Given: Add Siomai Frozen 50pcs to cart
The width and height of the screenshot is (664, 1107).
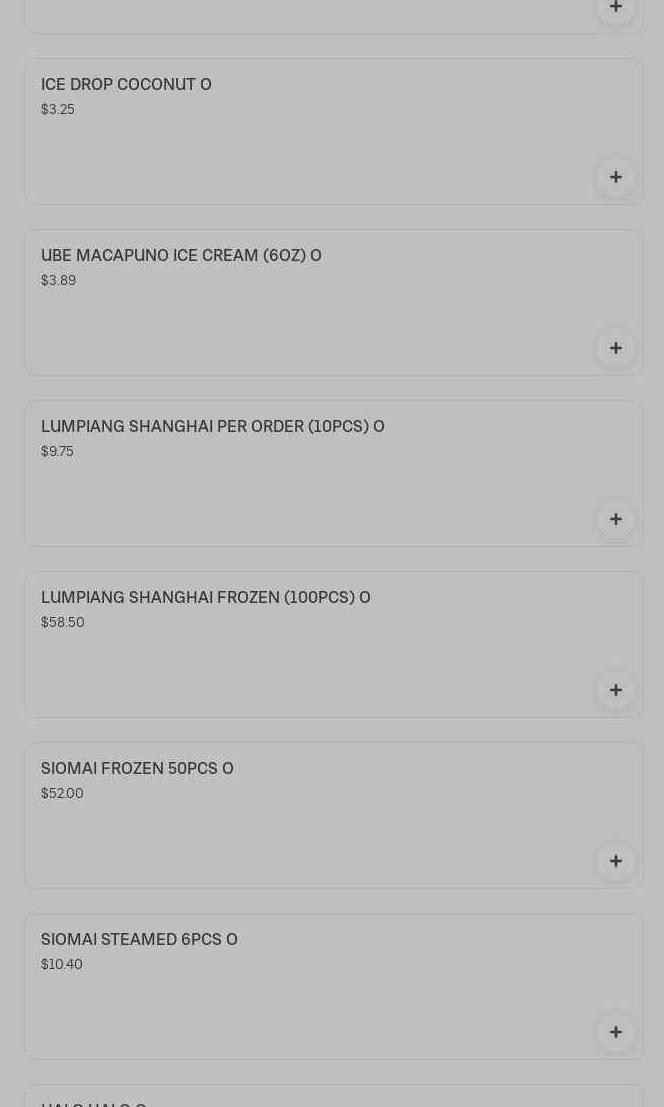Looking at the screenshot, I should (615, 861).
